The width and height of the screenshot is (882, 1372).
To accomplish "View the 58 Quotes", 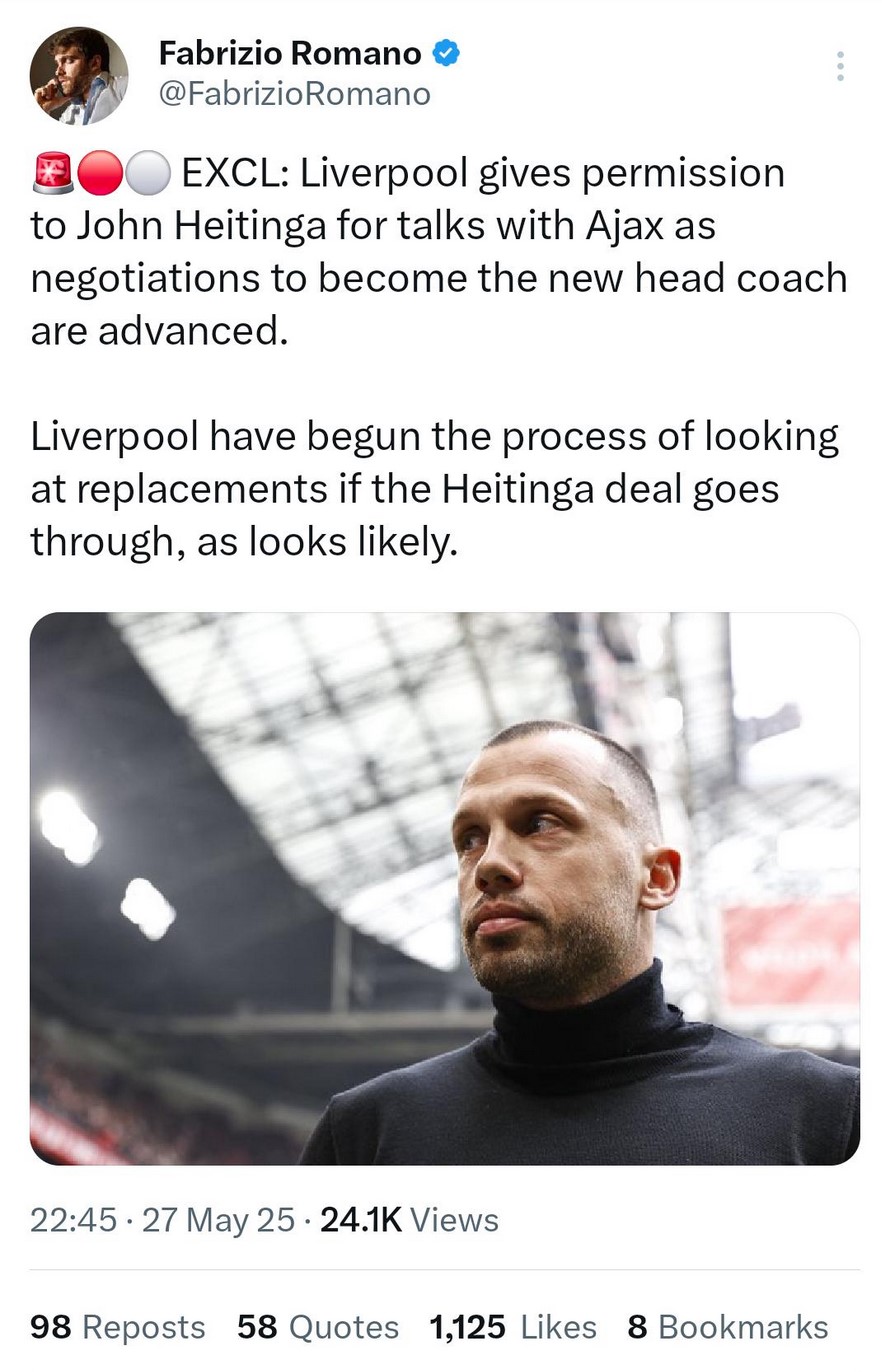I will point(318,1327).
